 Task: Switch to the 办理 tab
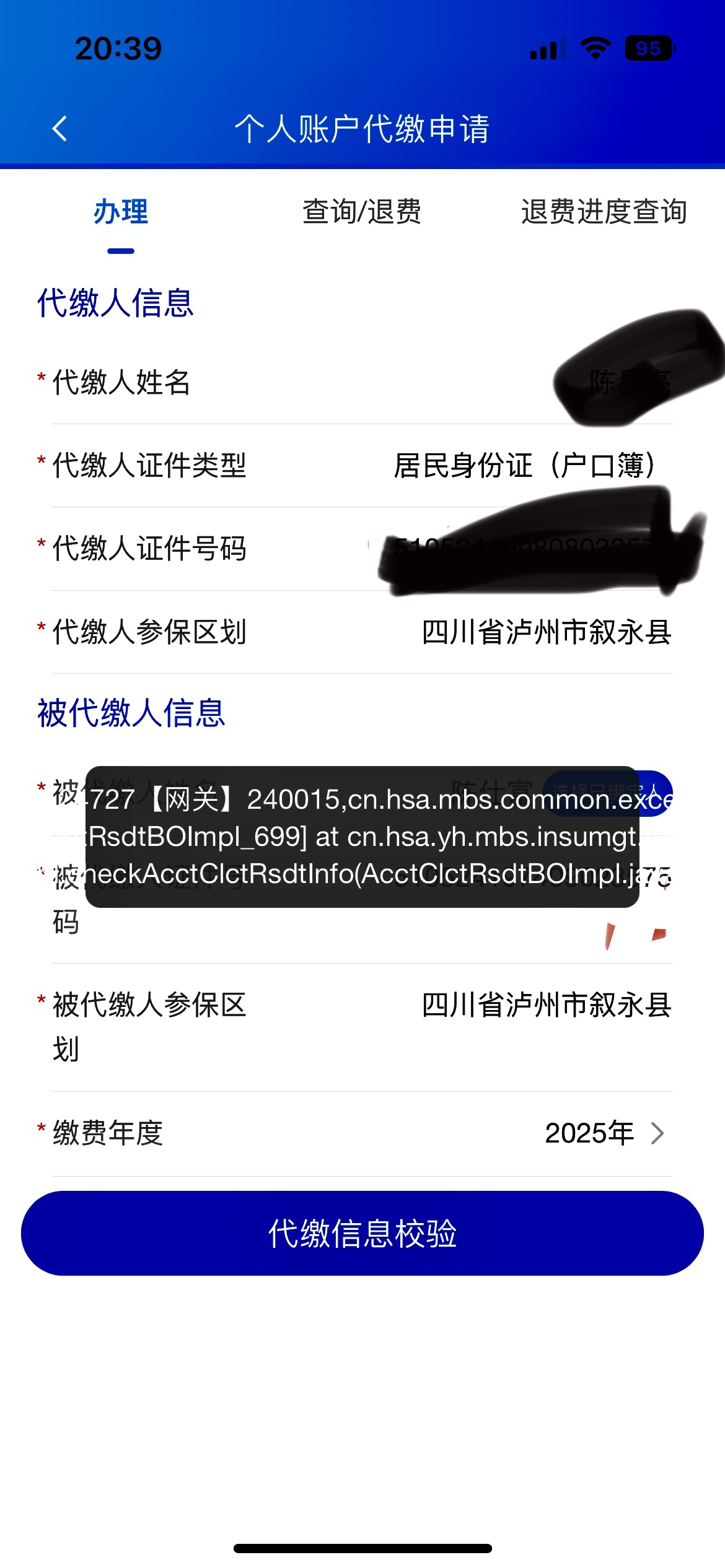click(x=121, y=212)
